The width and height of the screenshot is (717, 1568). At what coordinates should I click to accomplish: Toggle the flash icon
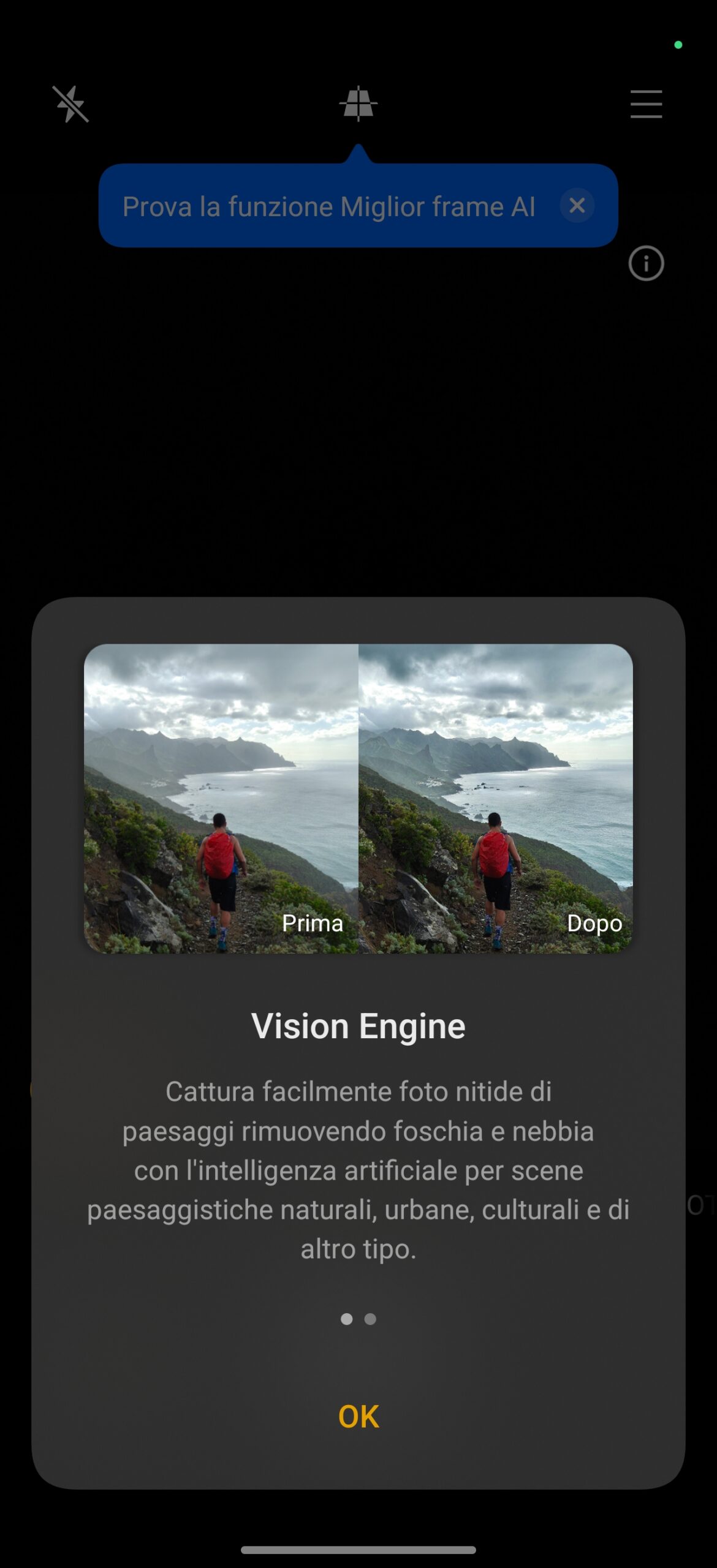(70, 104)
